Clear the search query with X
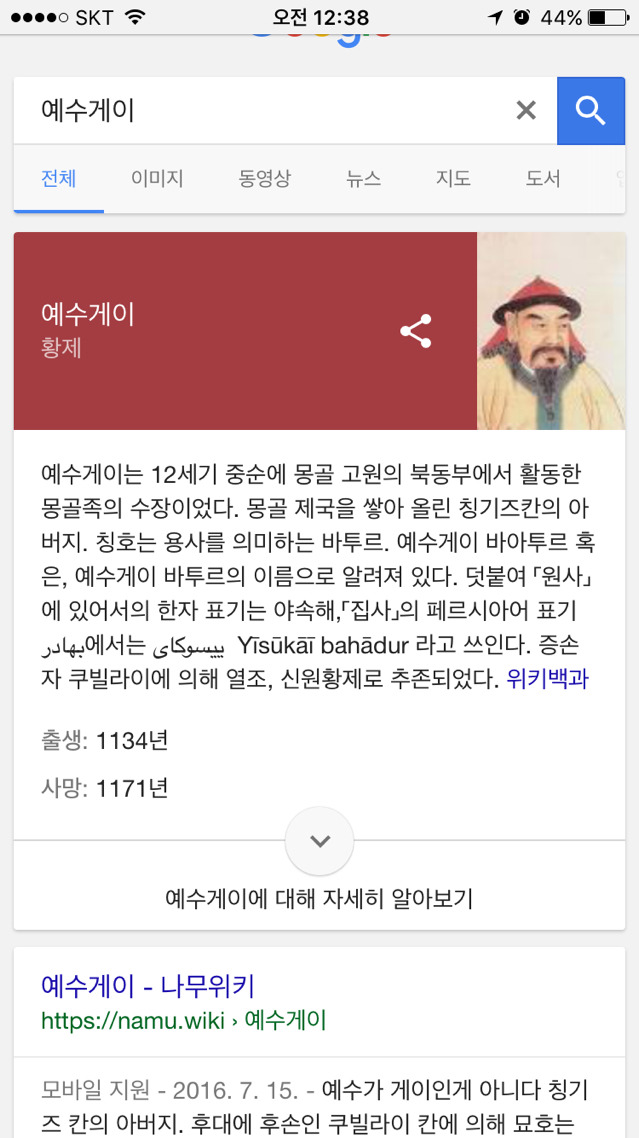Screen dimensions: 639x1138 [x=526, y=111]
